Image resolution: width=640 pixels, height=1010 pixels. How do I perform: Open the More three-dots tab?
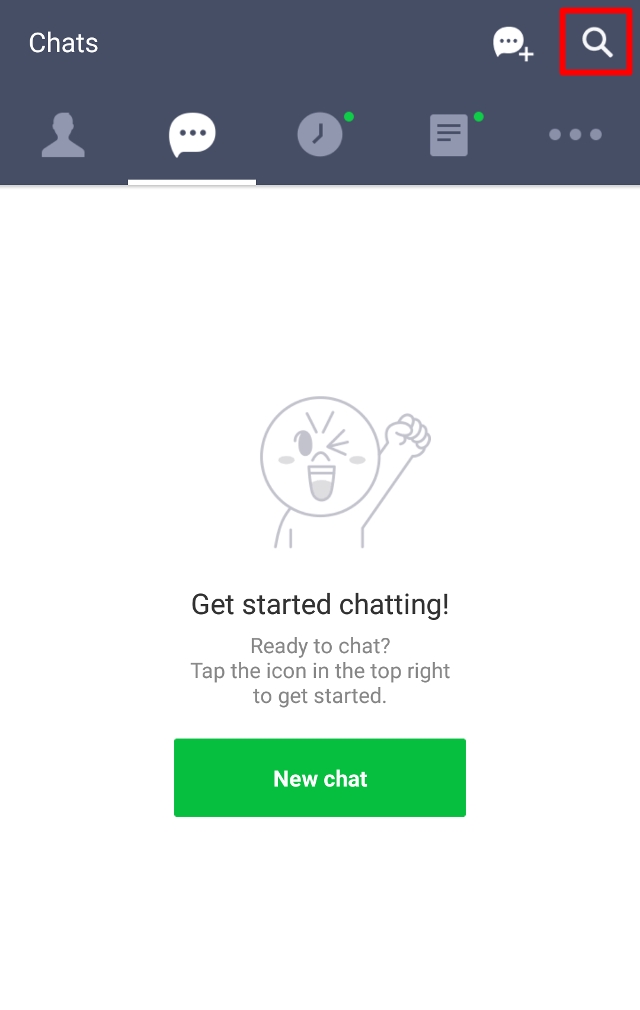click(x=575, y=134)
